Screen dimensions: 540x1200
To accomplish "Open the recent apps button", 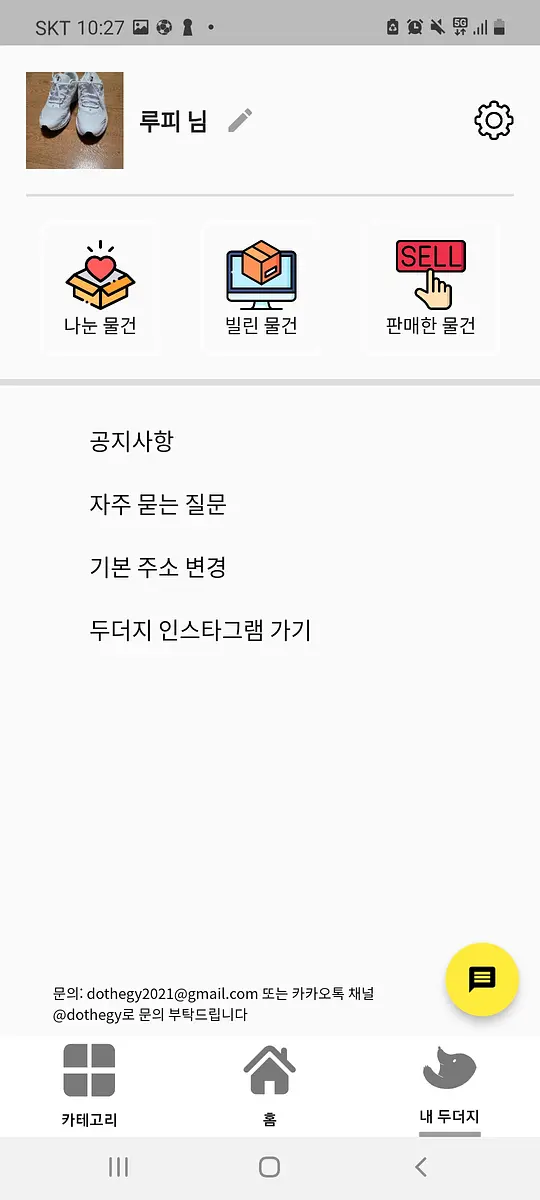I will click(x=118, y=1167).
